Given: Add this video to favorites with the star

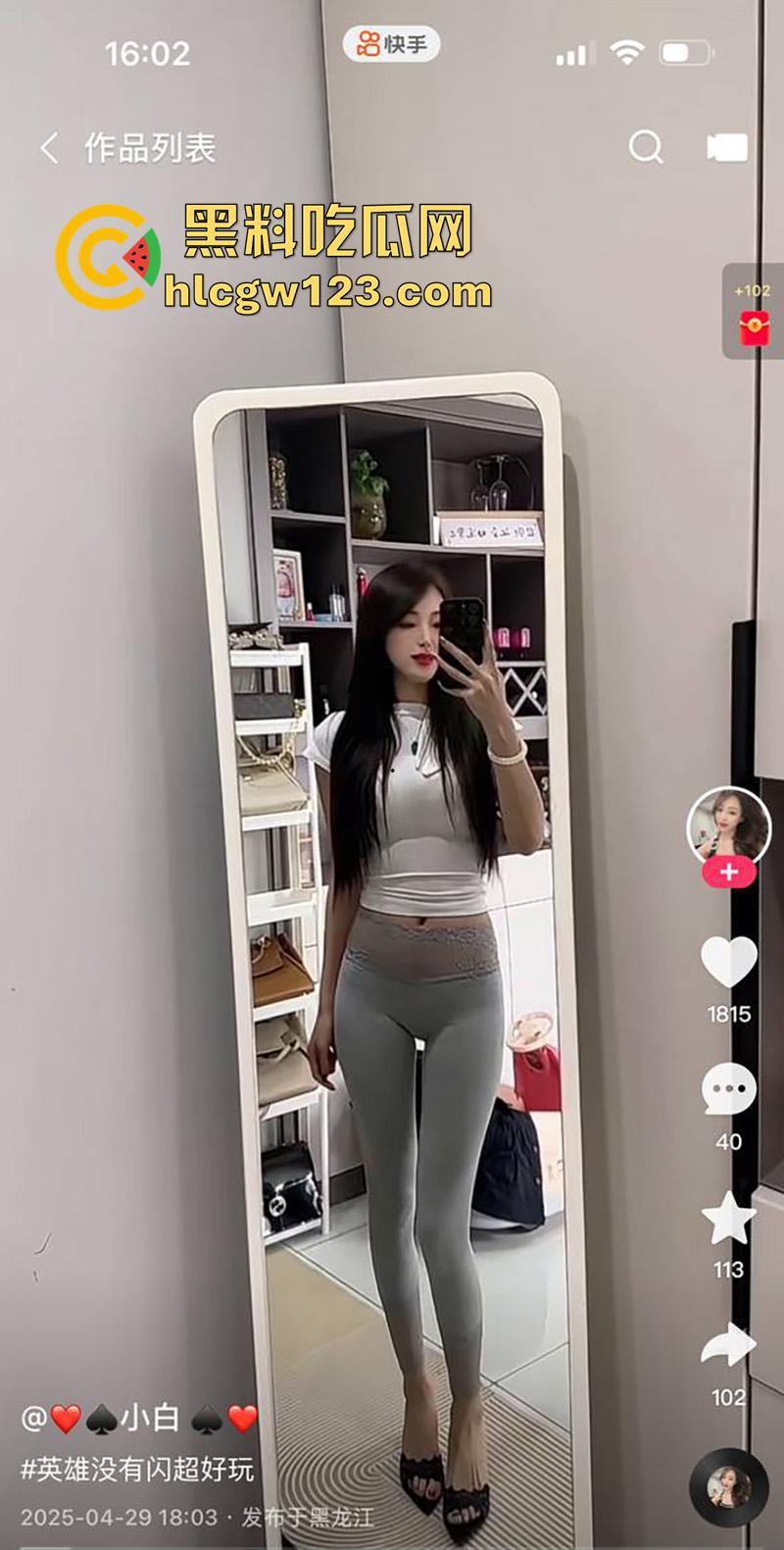Looking at the screenshot, I should click(729, 1218).
